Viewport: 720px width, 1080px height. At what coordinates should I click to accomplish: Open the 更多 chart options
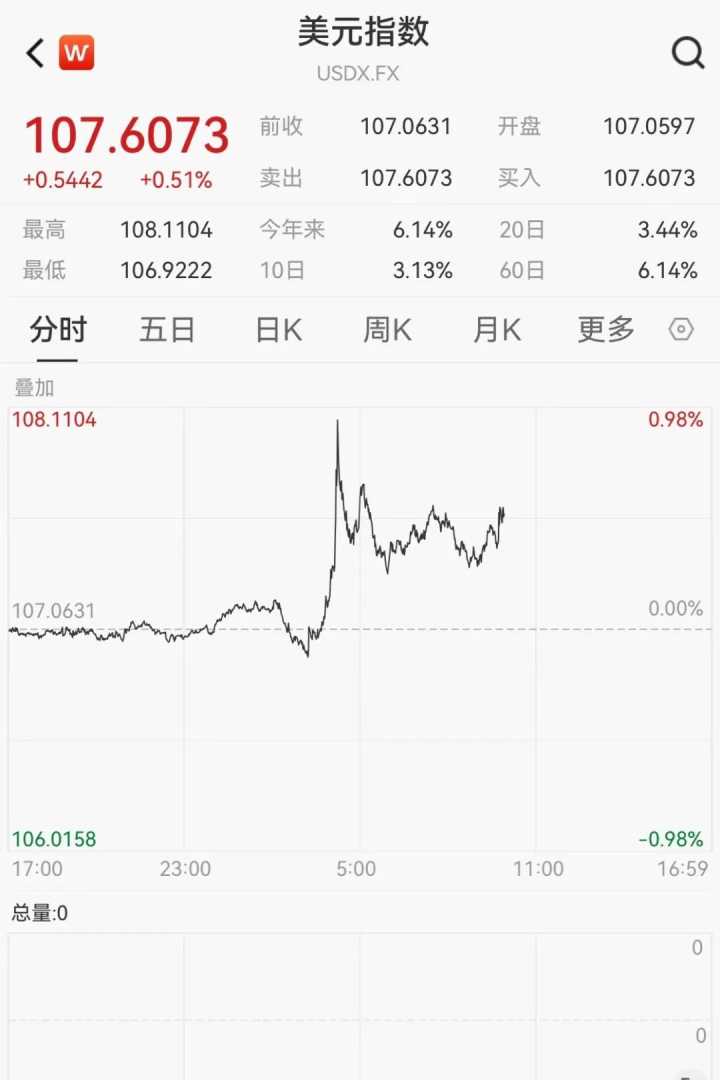tap(606, 329)
